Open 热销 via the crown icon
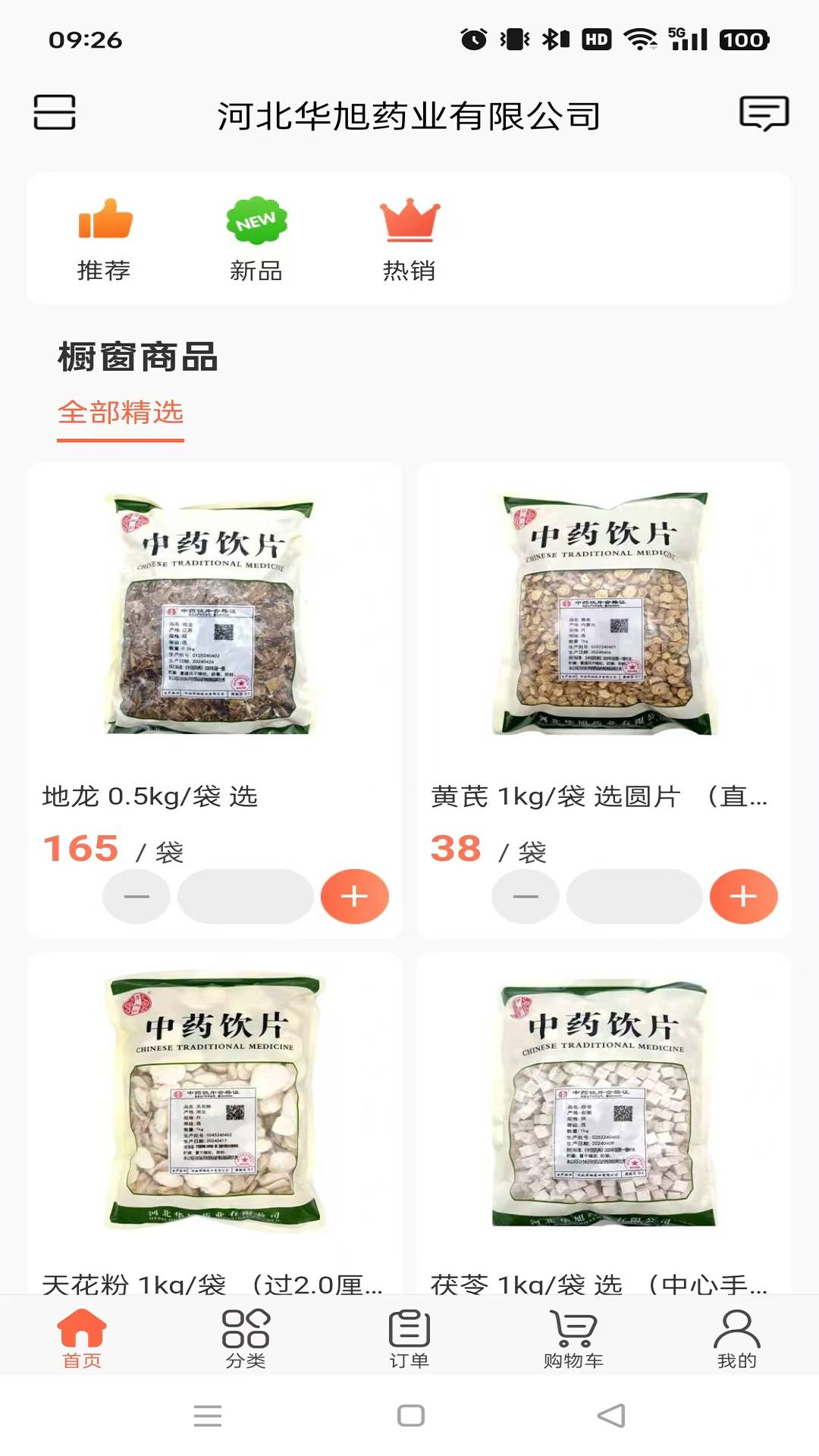819x1456 pixels. (408, 221)
